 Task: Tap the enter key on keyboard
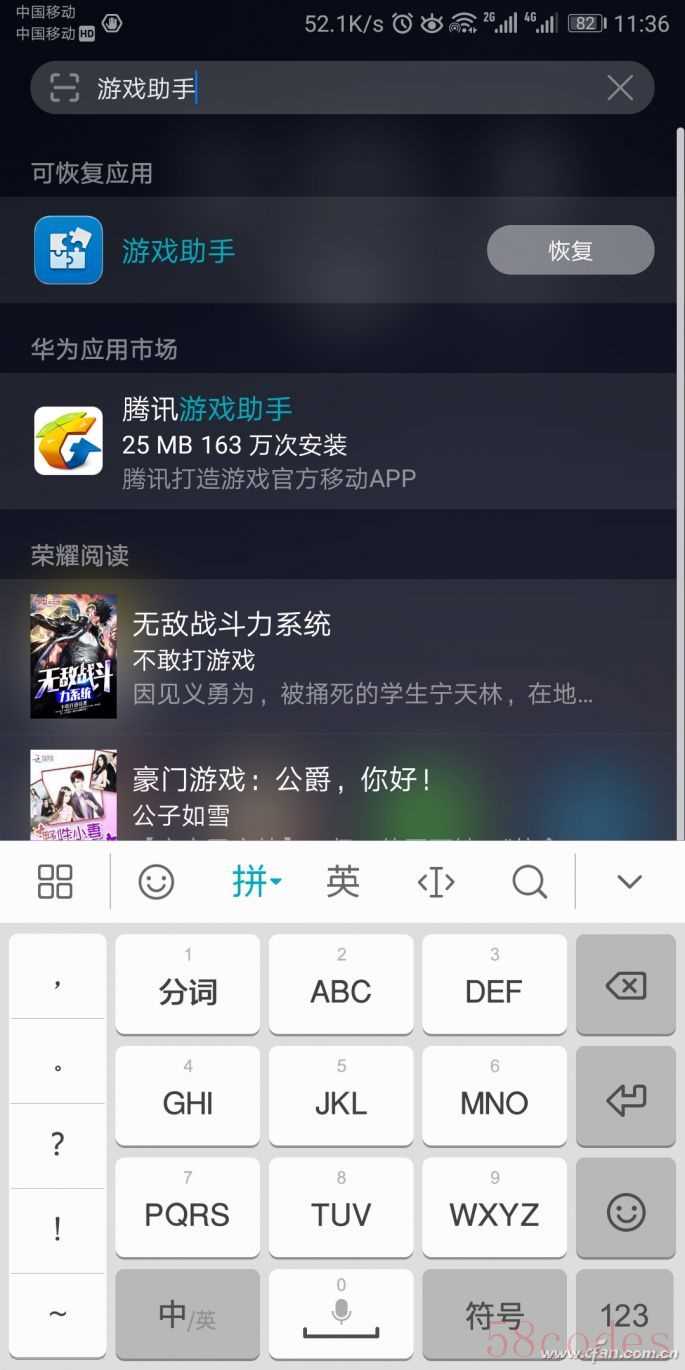point(626,1100)
